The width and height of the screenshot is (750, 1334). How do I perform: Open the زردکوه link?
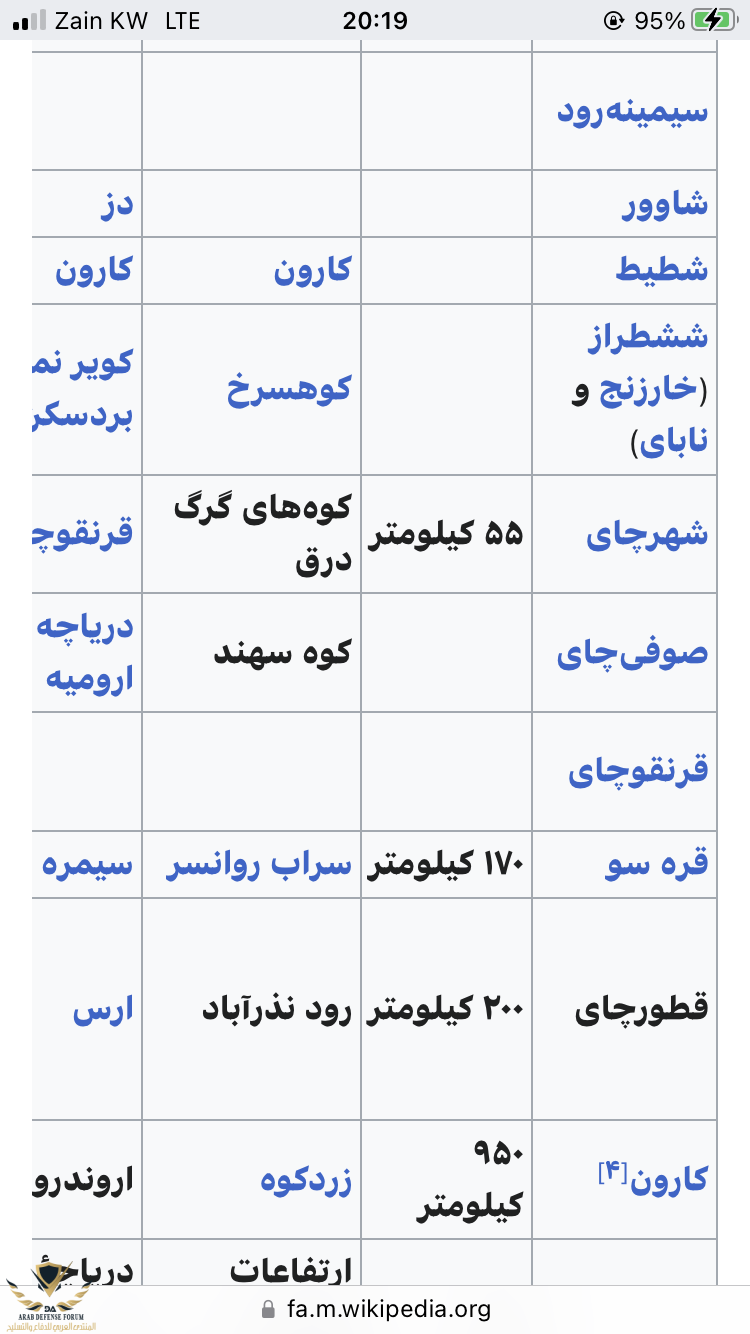[x=306, y=1180]
